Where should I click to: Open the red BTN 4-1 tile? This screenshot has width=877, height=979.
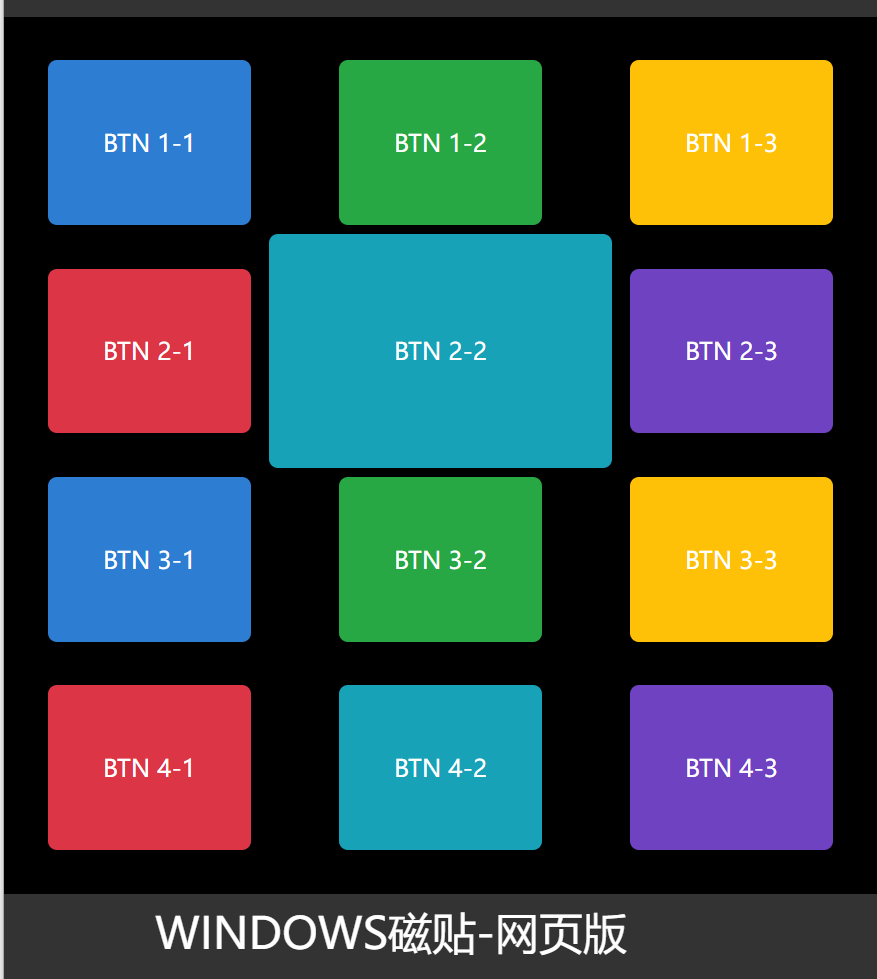(x=149, y=767)
